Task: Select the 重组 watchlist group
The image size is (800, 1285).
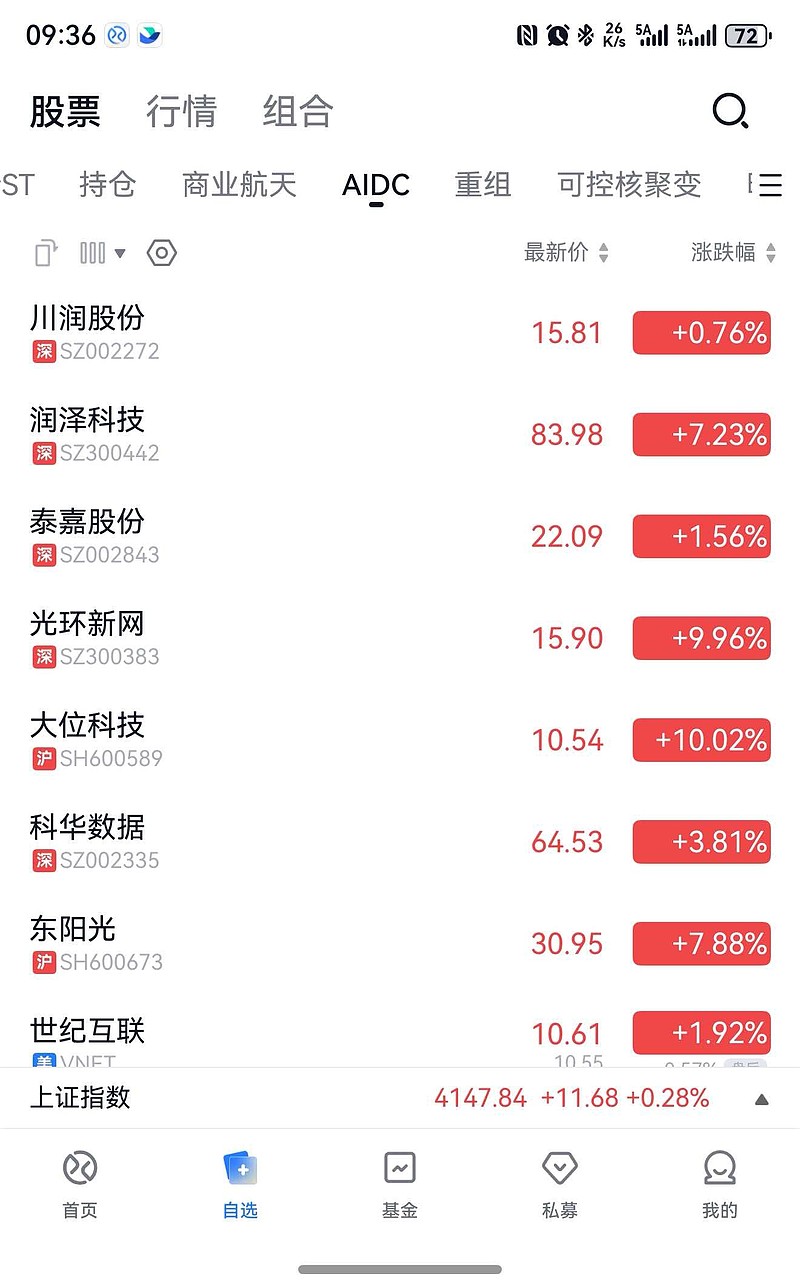Action: pyautogui.click(x=483, y=185)
